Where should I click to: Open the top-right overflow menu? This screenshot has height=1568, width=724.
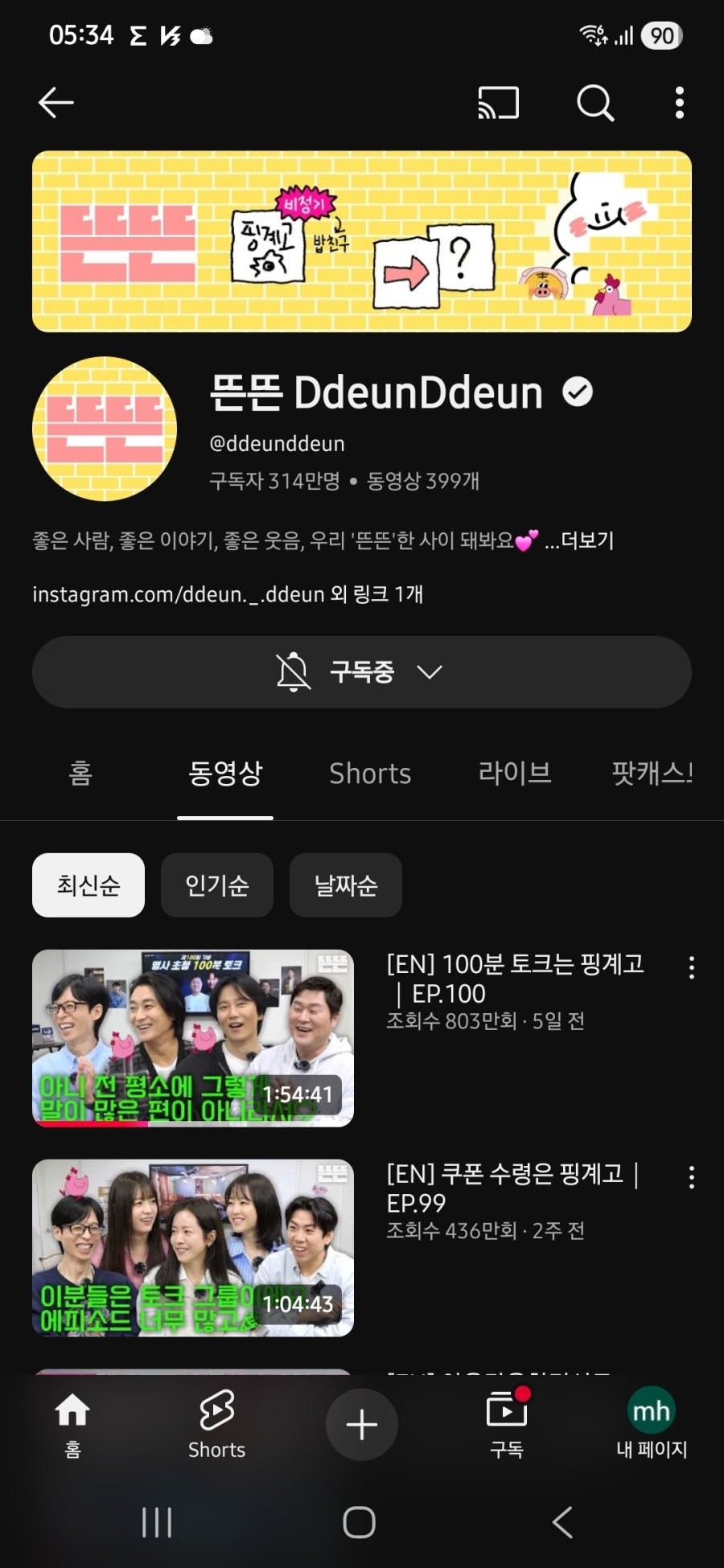(x=680, y=103)
